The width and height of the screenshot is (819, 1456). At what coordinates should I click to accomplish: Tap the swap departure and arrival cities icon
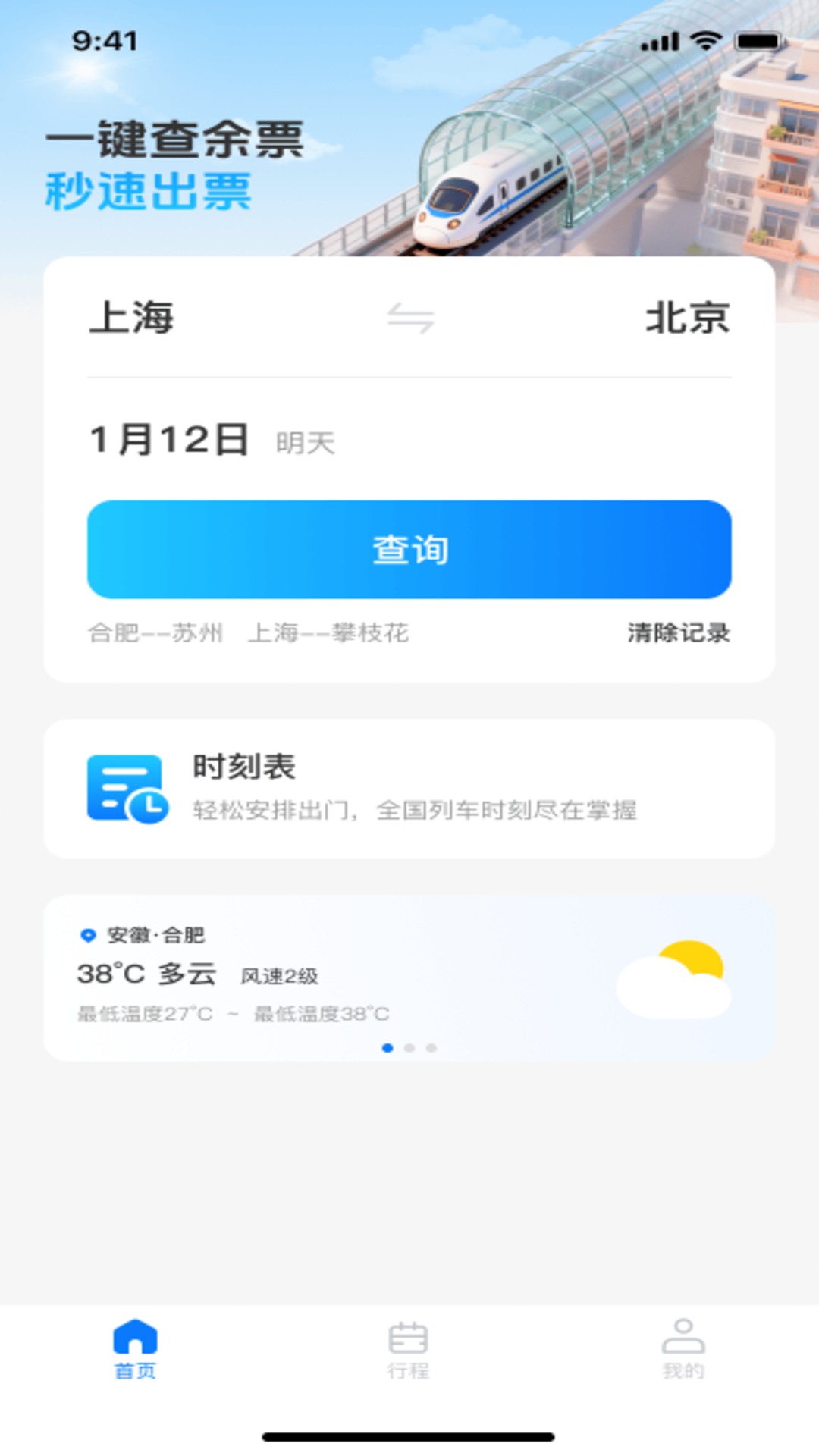pyautogui.click(x=410, y=320)
